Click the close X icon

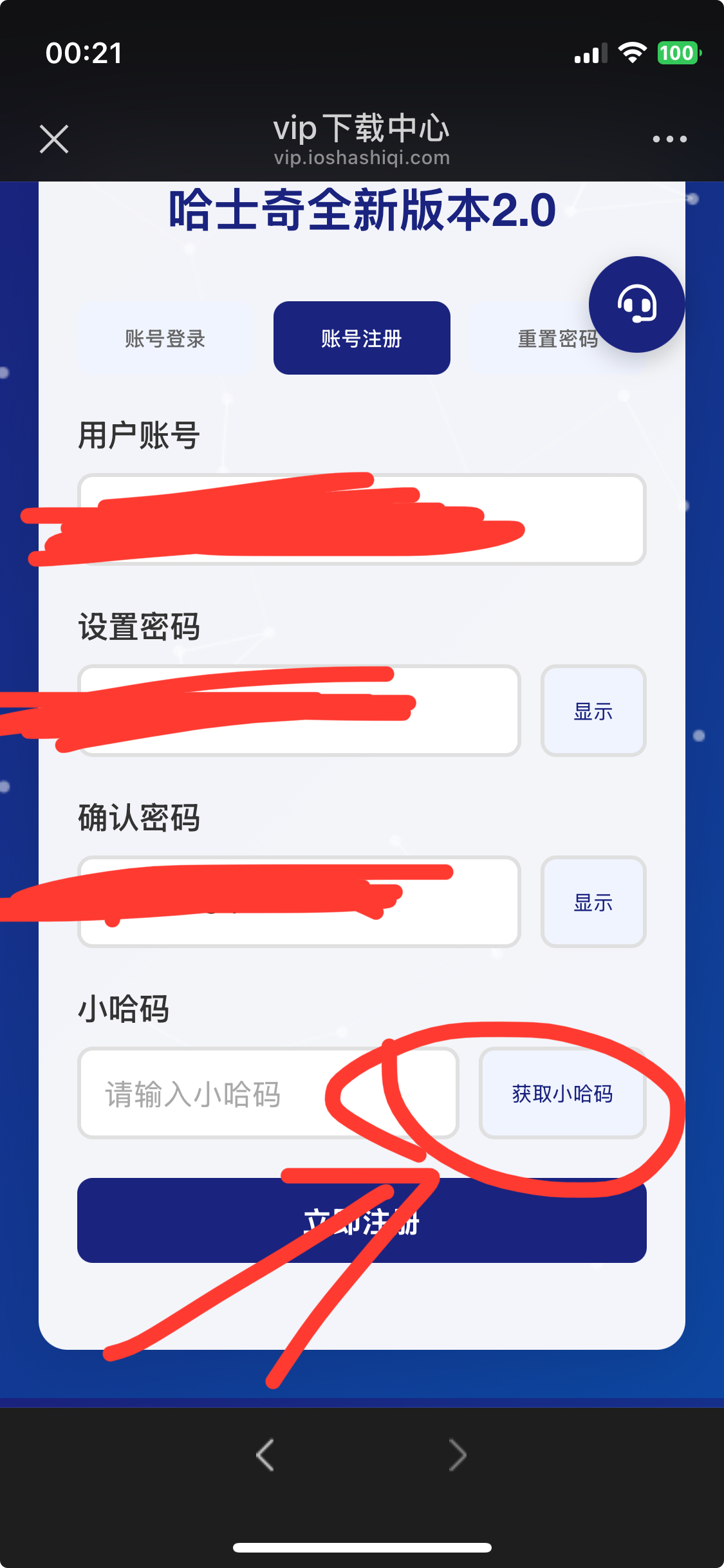[54, 139]
